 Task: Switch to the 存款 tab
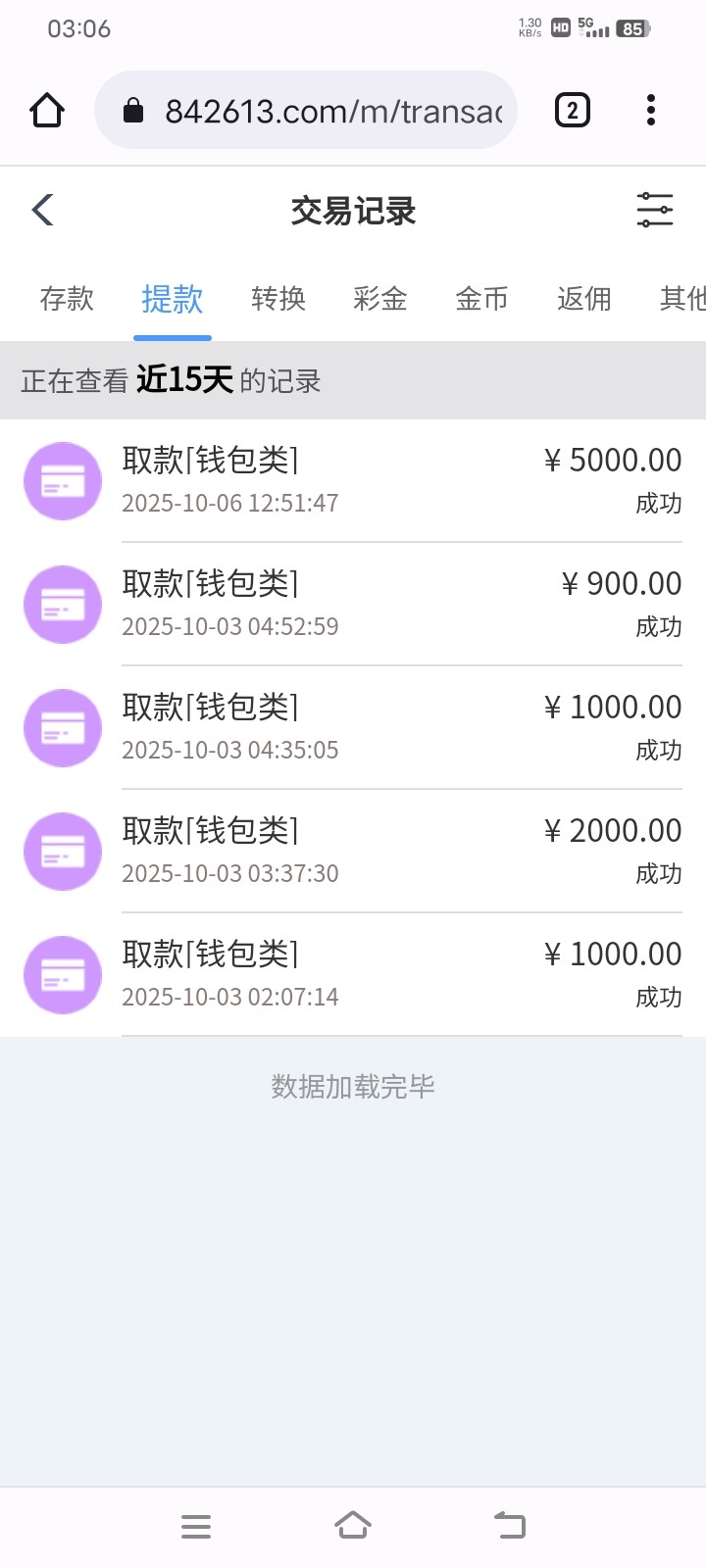pos(67,299)
